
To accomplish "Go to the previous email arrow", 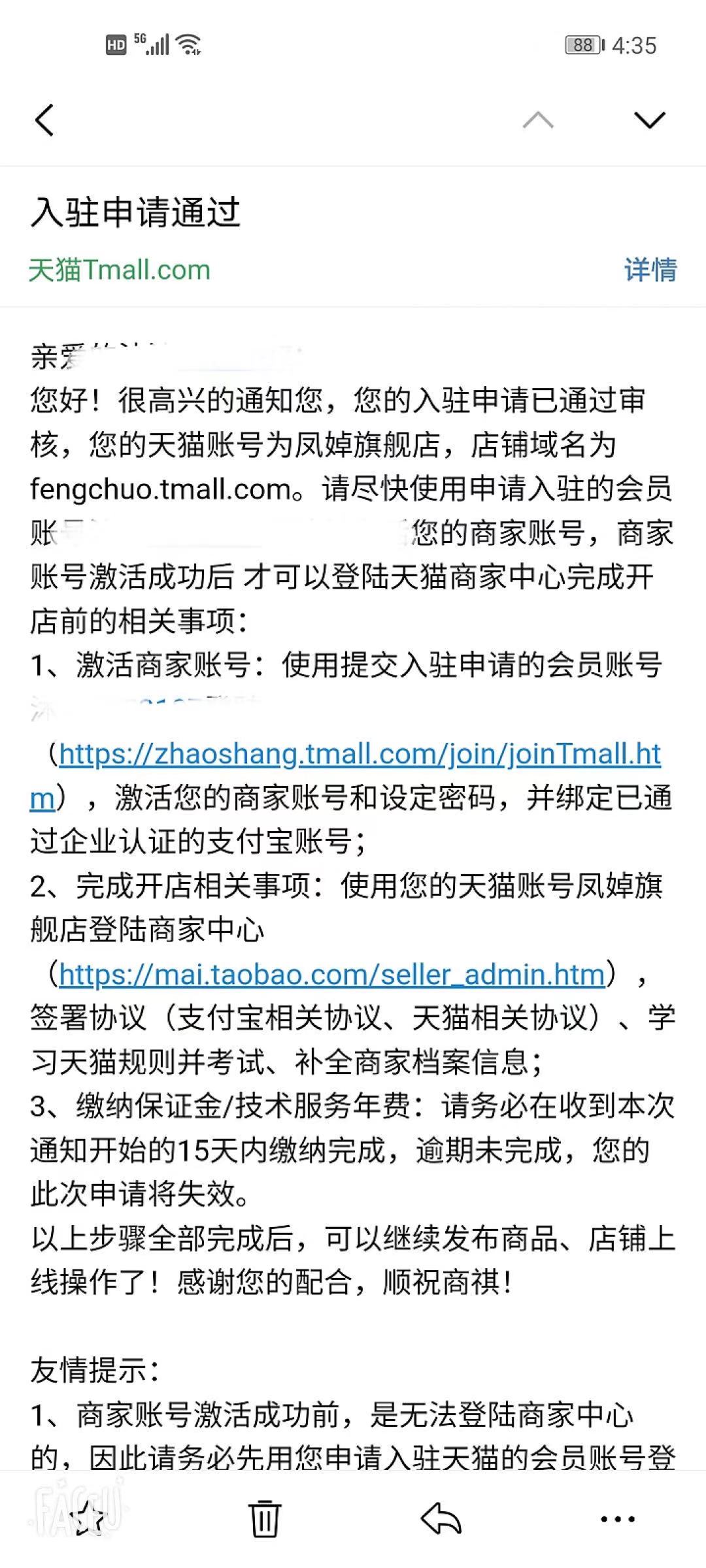I will [x=538, y=120].
